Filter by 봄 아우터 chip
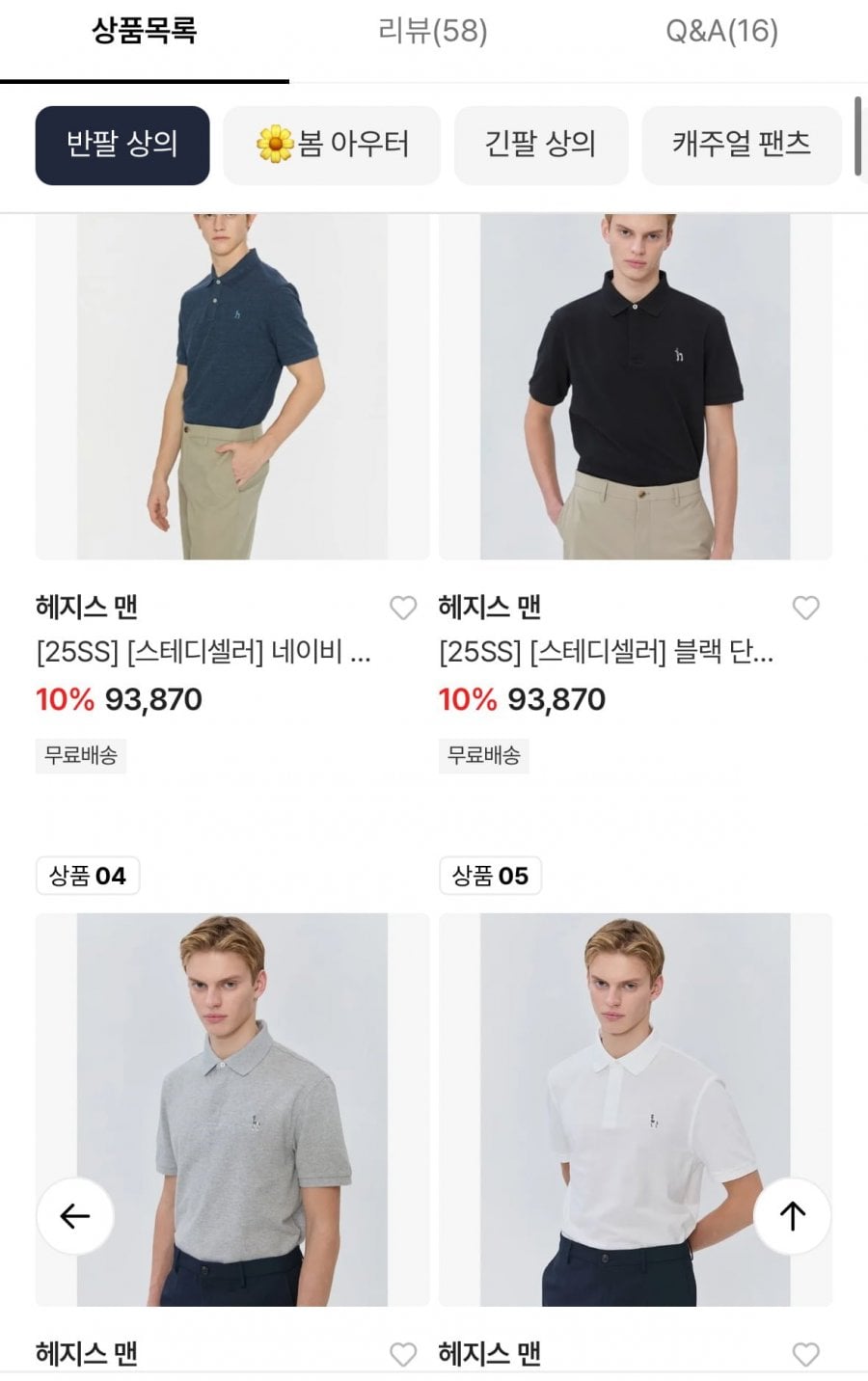Image resolution: width=868 pixels, height=1381 pixels. pos(332,145)
